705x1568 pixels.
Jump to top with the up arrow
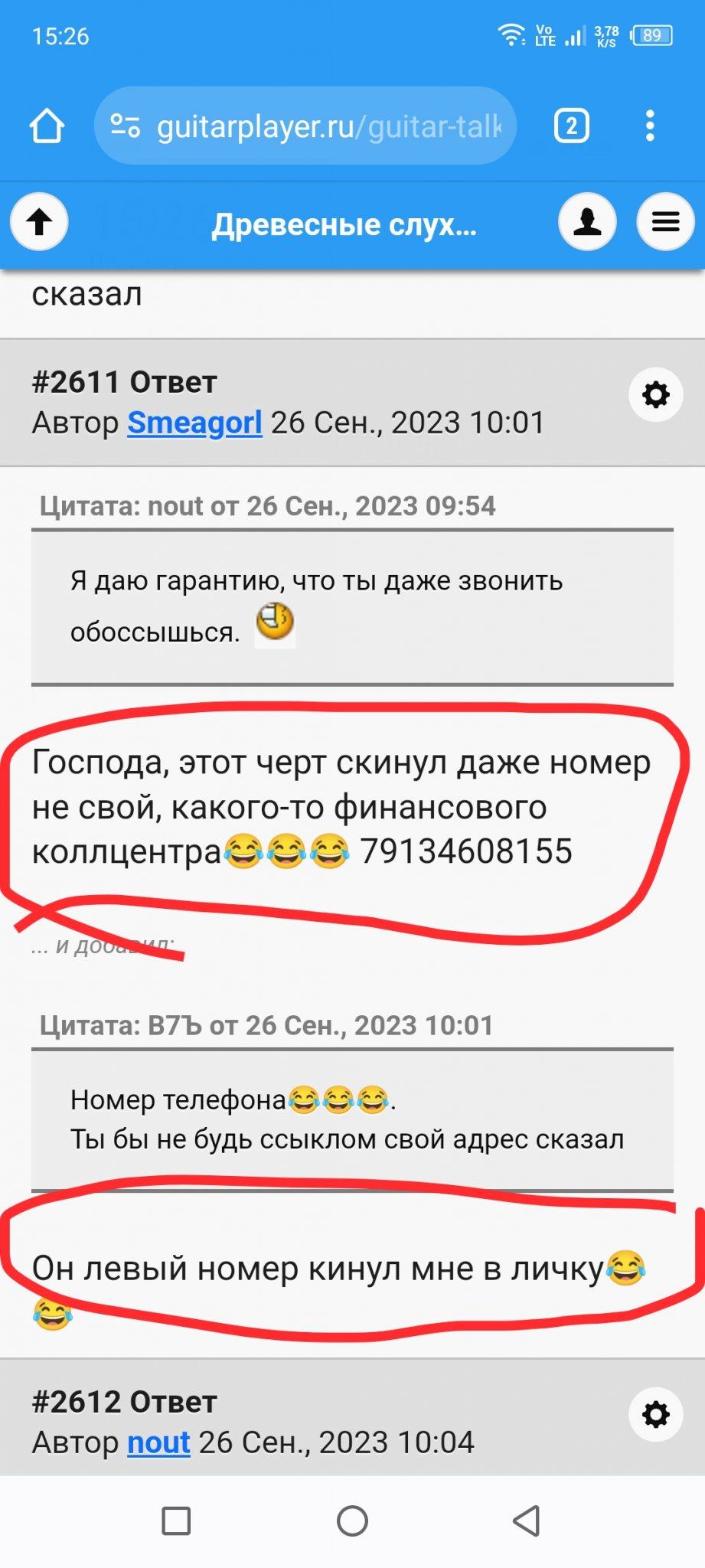[x=40, y=222]
